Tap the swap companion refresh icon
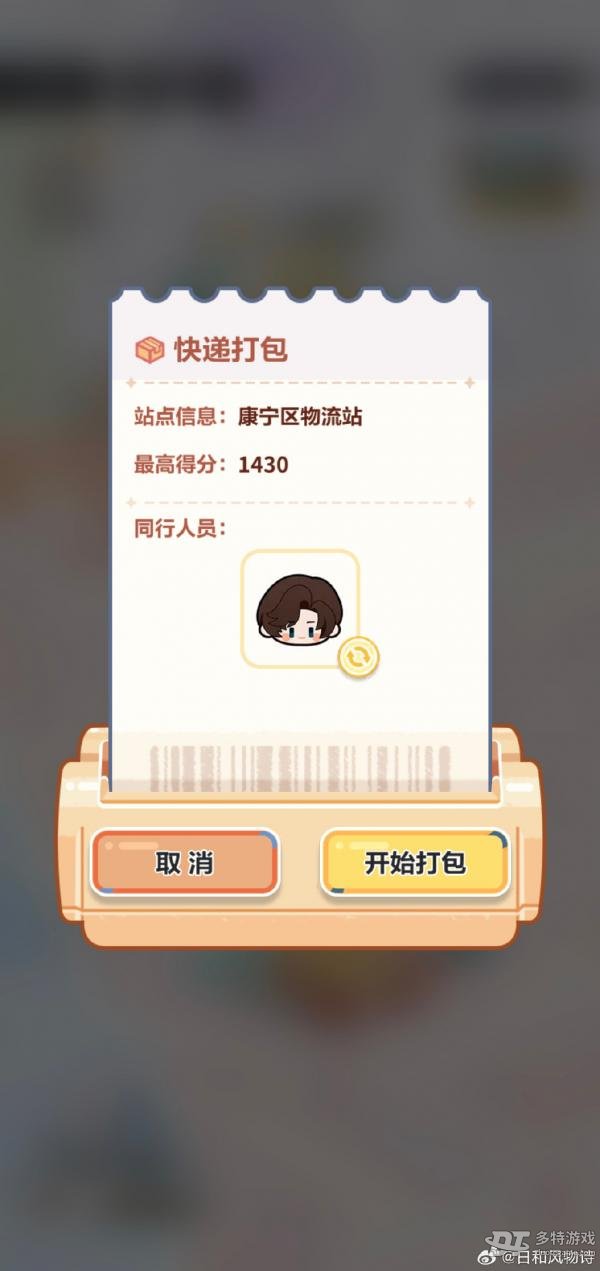The width and height of the screenshot is (600, 1271). (358, 657)
